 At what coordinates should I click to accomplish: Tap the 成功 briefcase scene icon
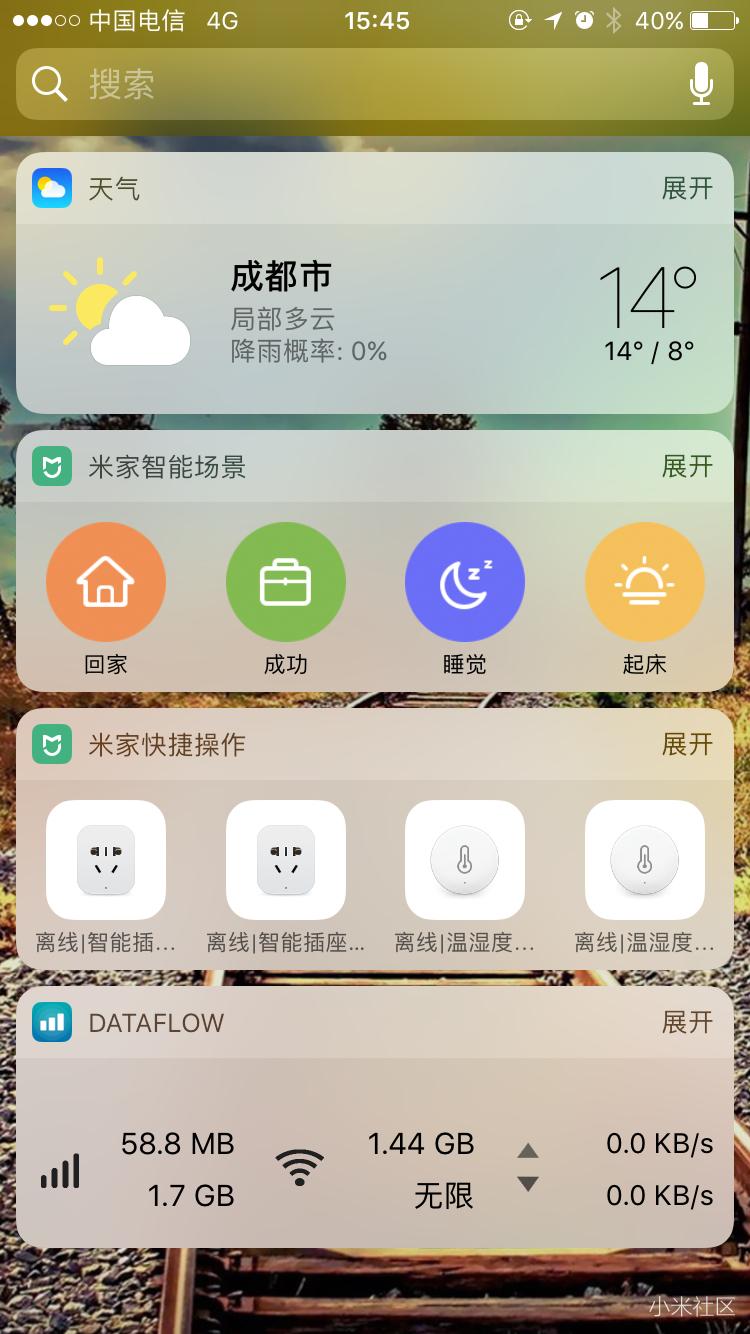(x=286, y=581)
